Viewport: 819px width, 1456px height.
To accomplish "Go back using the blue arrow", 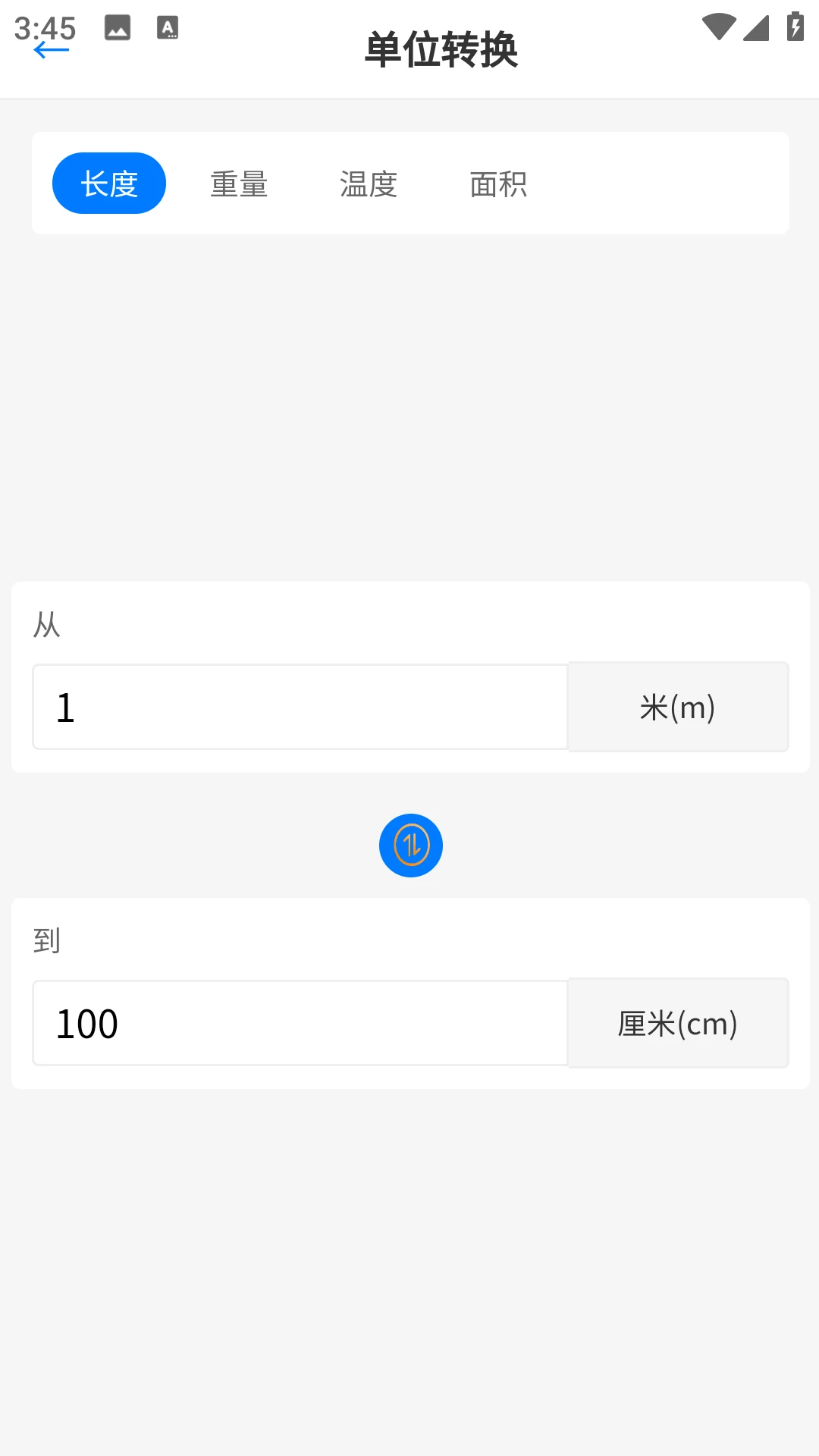I will tap(52, 50).
